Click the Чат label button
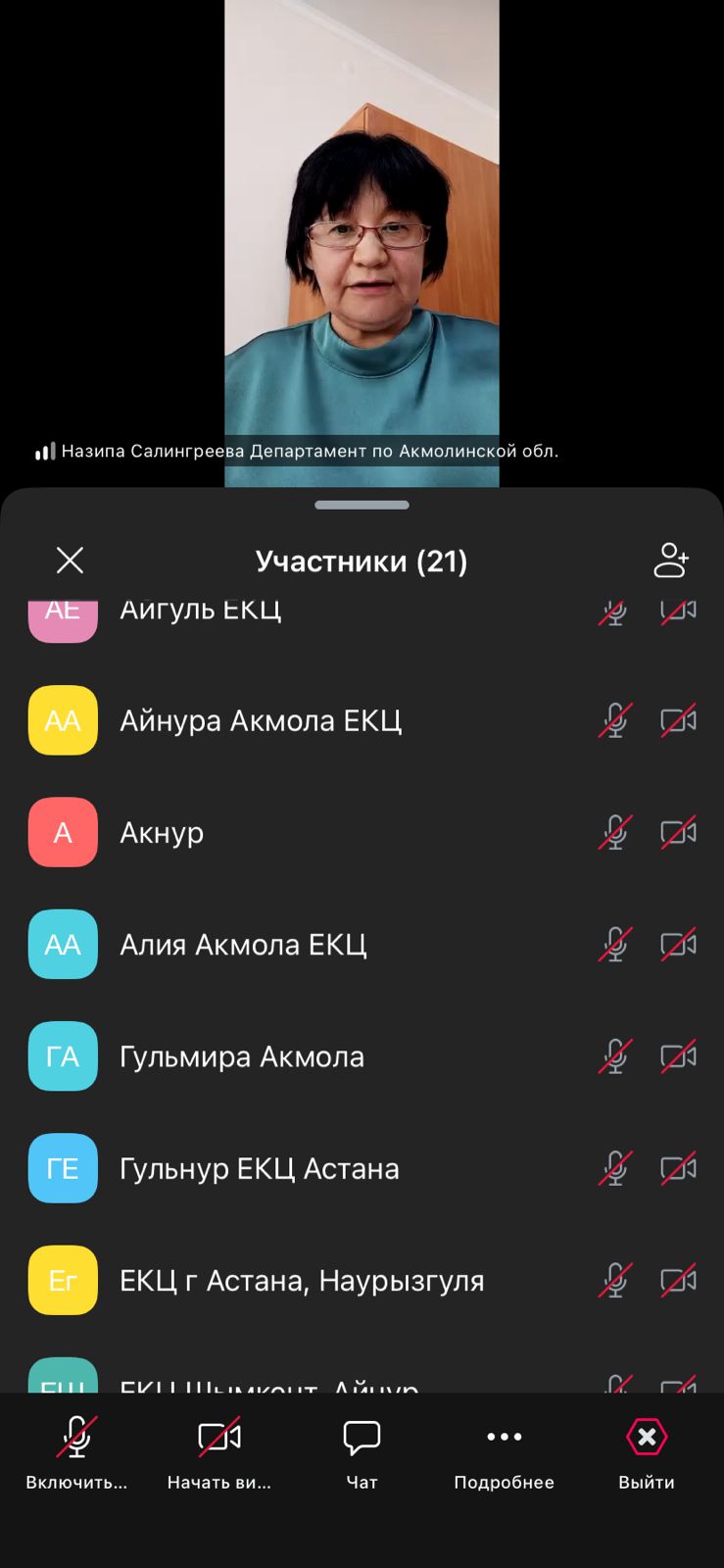The width and height of the screenshot is (724, 1568). click(x=362, y=1483)
